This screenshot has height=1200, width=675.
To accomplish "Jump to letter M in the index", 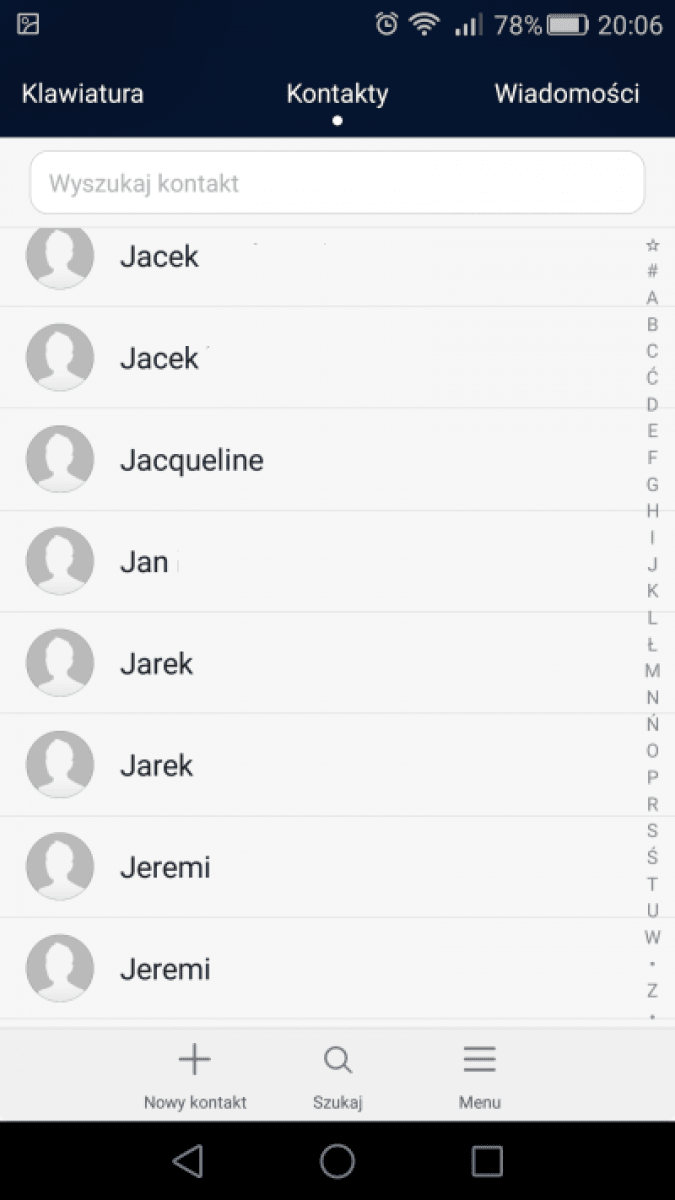I will 652,671.
